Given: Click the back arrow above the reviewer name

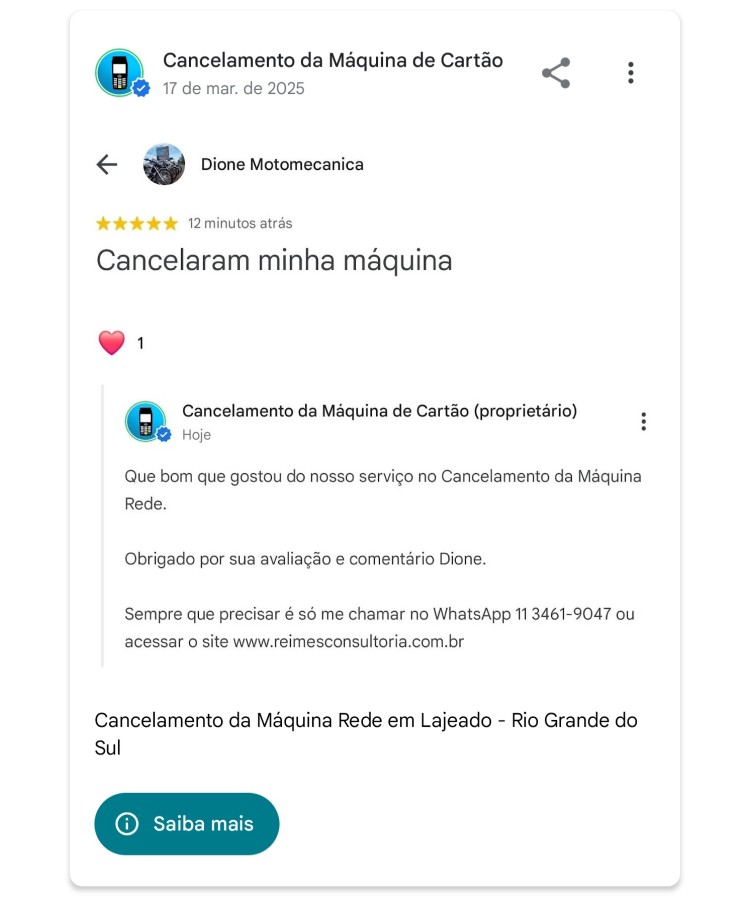Looking at the screenshot, I should [107, 164].
